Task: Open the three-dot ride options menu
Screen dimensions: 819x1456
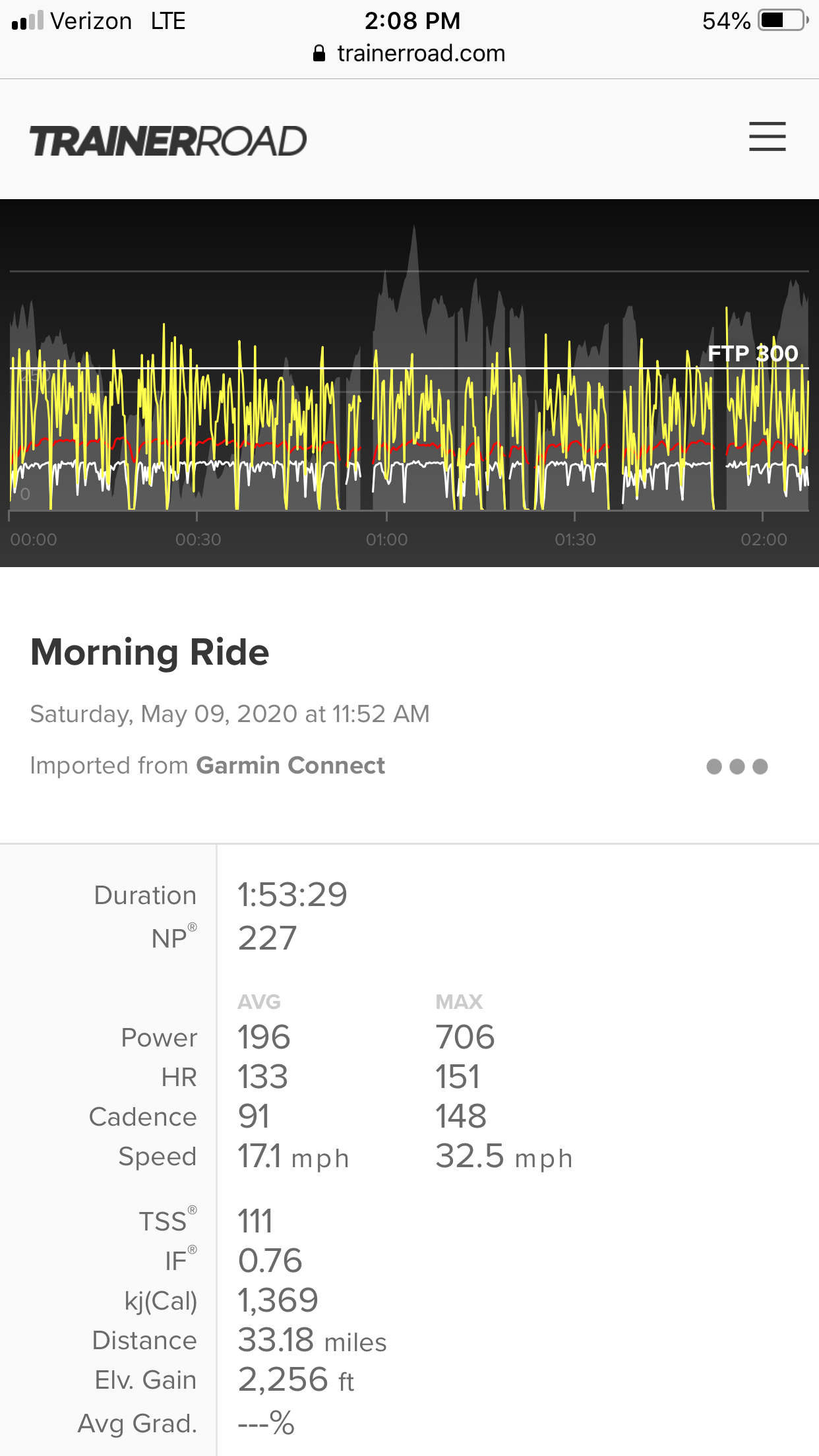Action: [x=737, y=766]
